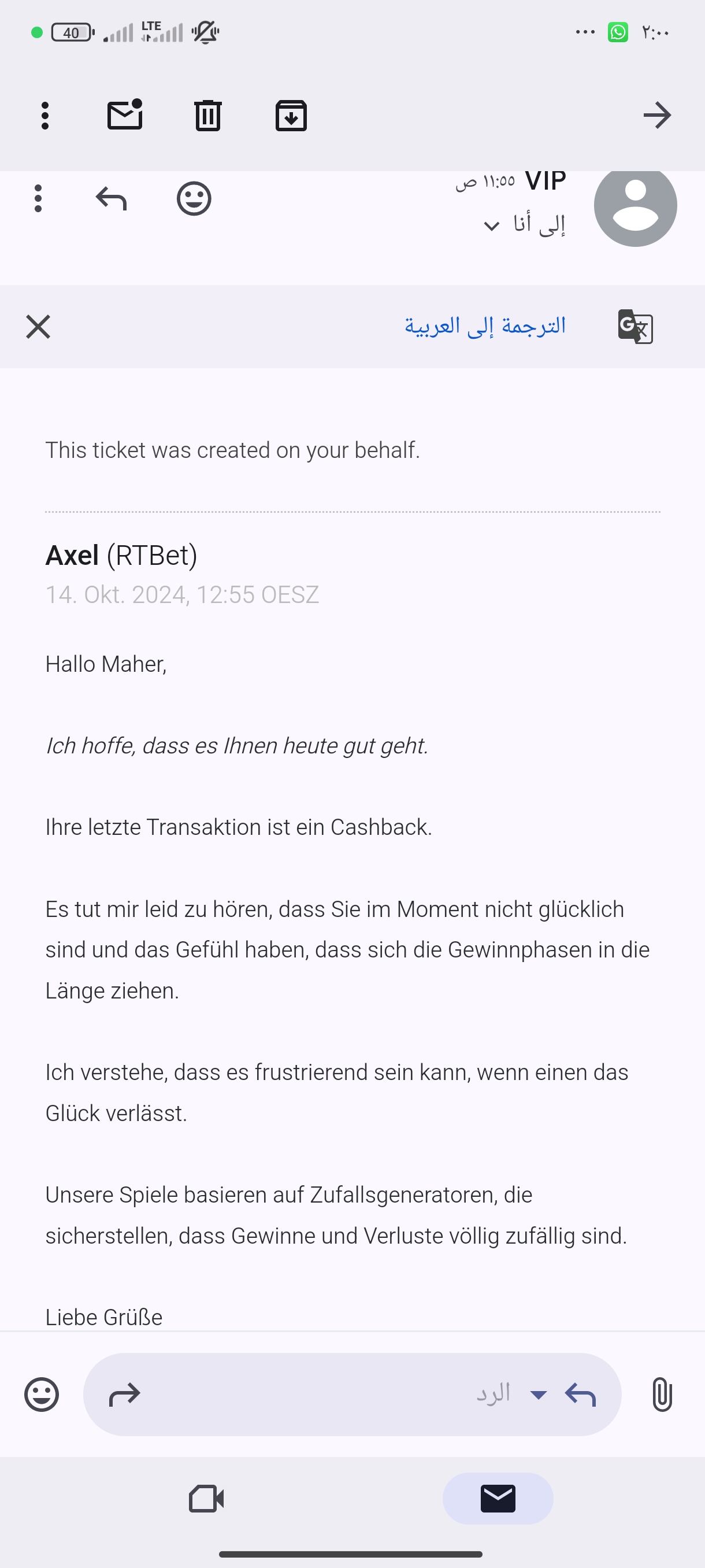The width and height of the screenshot is (705, 1568).
Task: Attach a file with the paperclip
Action: (662, 1395)
